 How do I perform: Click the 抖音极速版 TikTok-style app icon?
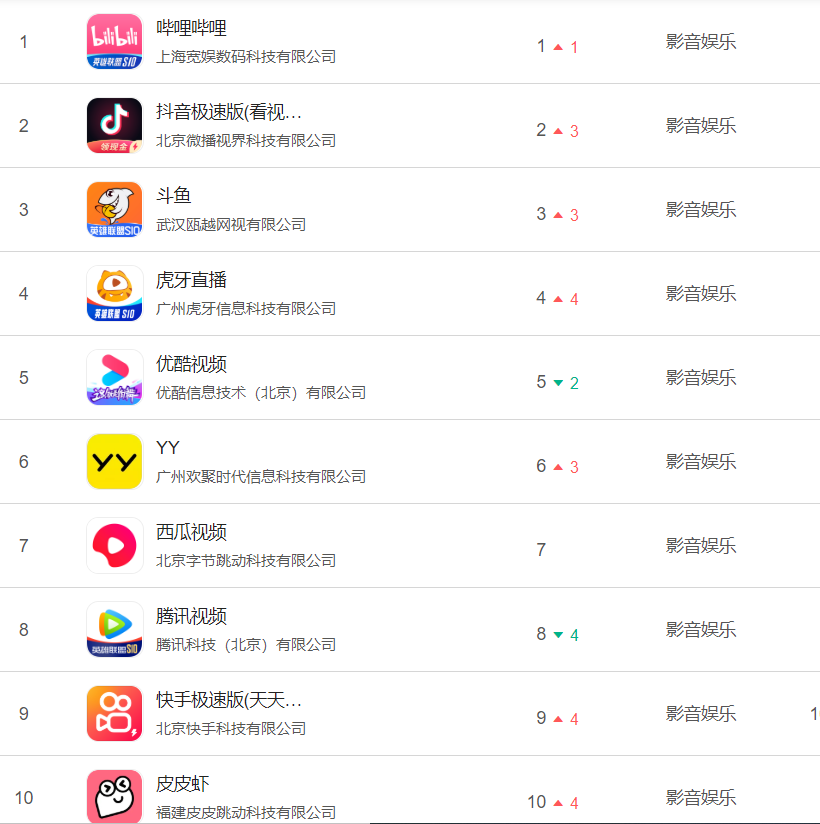tap(113, 125)
